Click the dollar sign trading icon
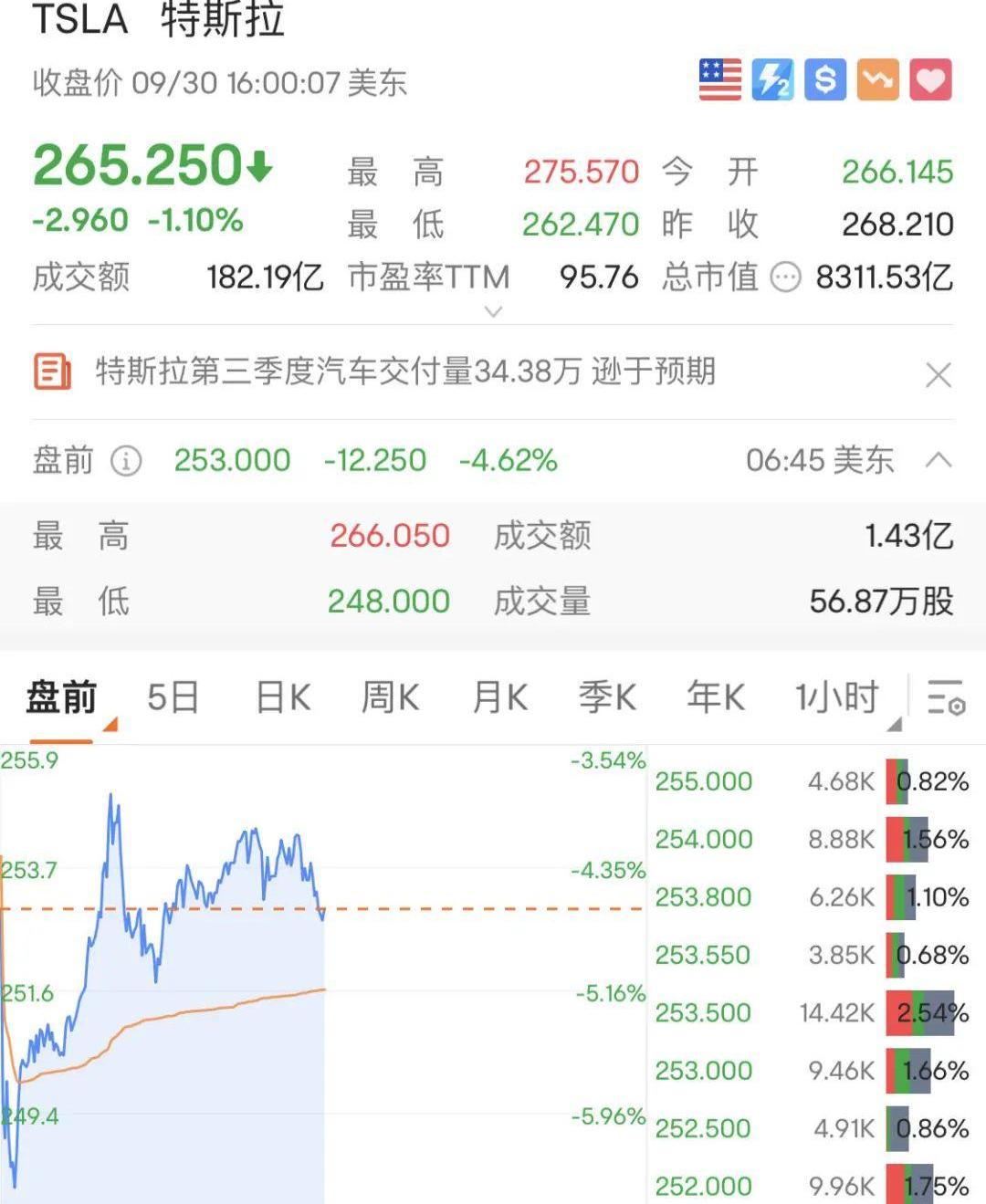Viewport: 986px width, 1204px height. pyautogui.click(x=824, y=81)
